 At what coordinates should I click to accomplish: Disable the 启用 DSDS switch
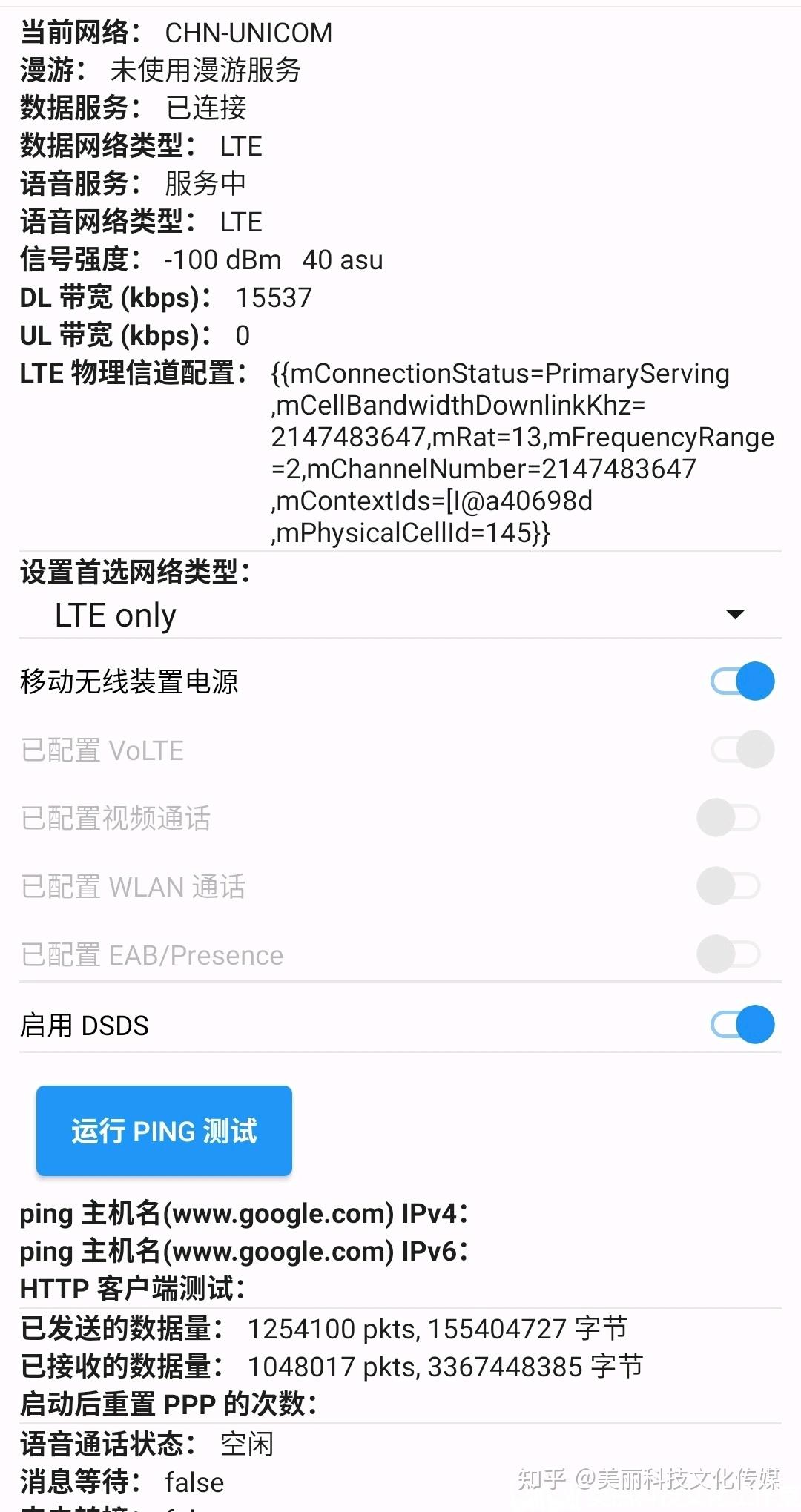pos(742,1025)
